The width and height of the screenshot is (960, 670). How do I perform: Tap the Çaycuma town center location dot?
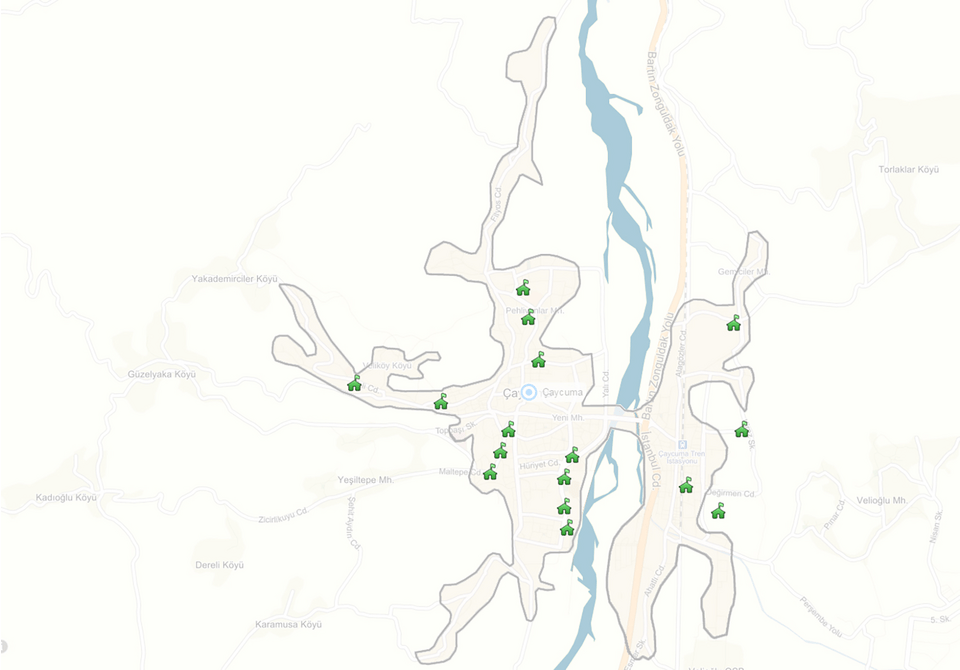[529, 393]
